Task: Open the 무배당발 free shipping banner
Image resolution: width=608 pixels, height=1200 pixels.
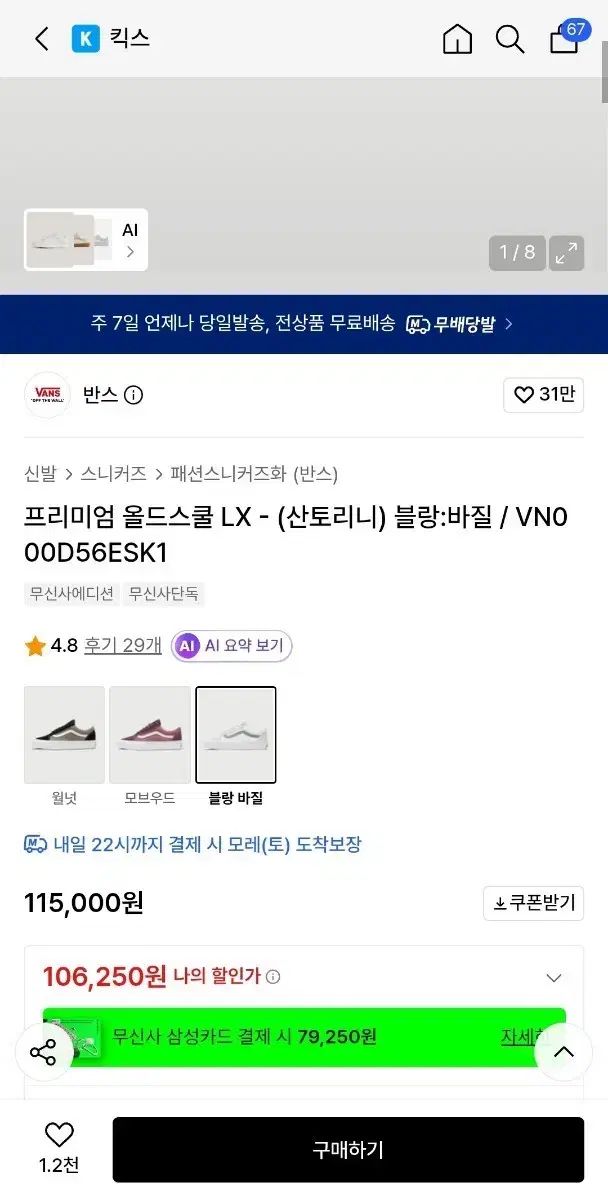Action: tap(304, 324)
